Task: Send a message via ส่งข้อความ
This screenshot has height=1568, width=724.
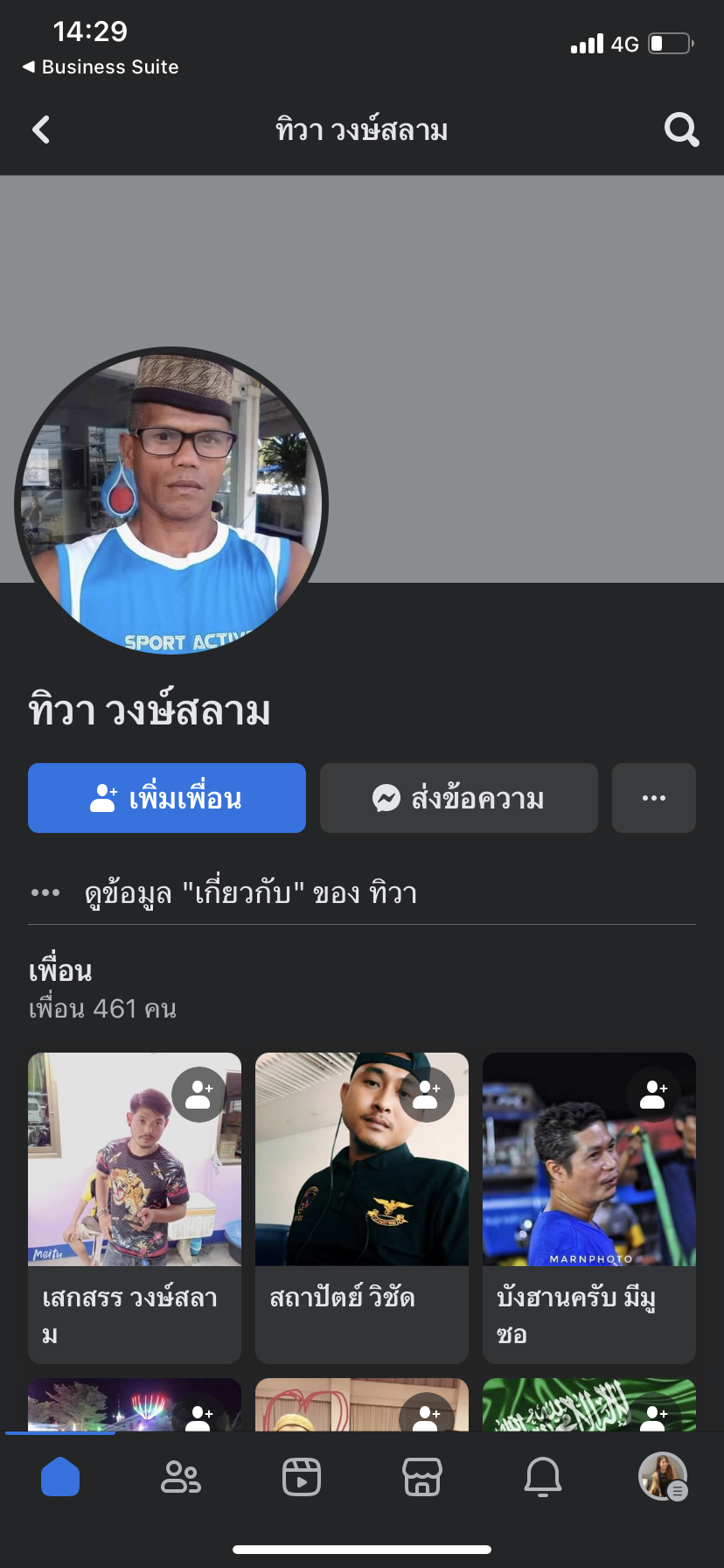Action: pos(459,798)
